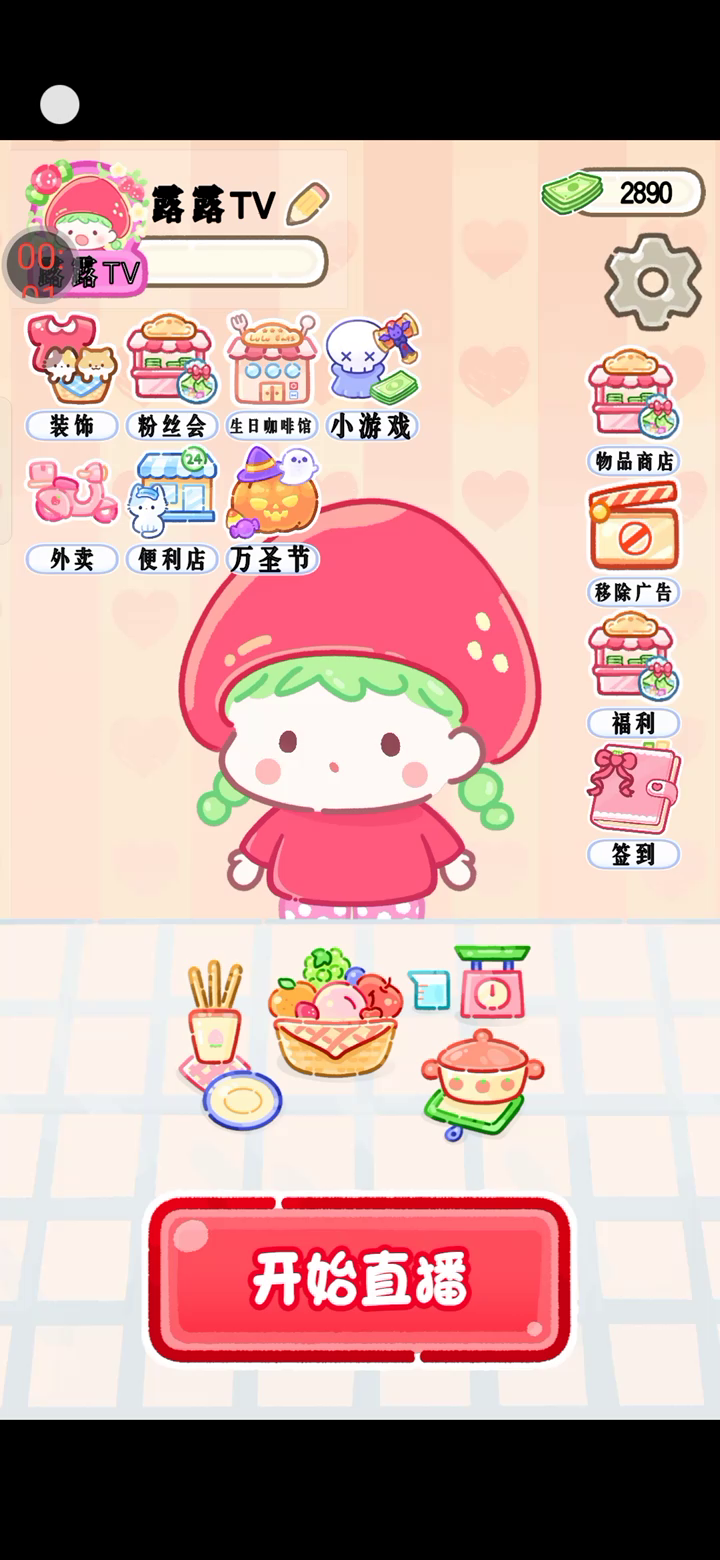Image resolution: width=720 pixels, height=1560 pixels.
Task: Open the settings gear
Action: (x=652, y=281)
